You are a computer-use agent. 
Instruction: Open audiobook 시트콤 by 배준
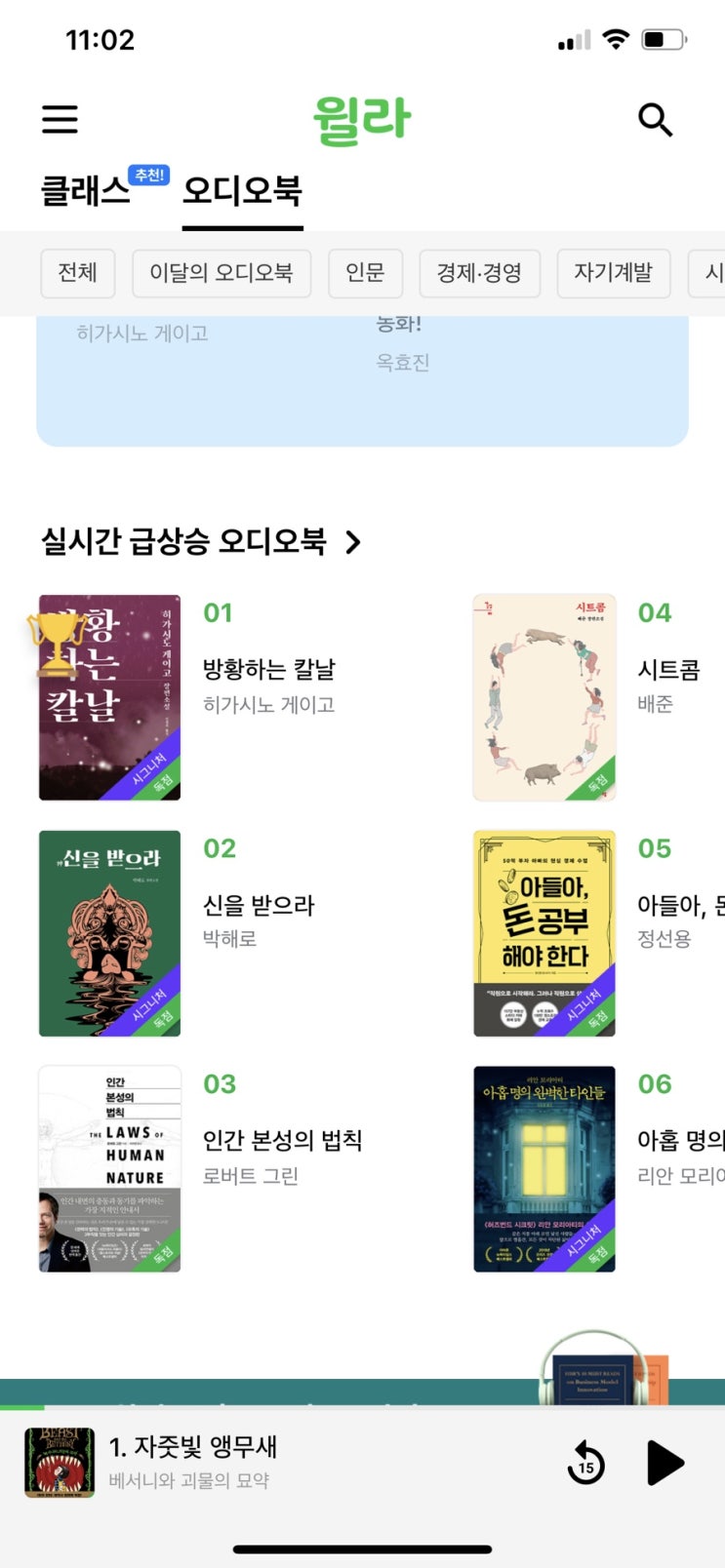544,697
